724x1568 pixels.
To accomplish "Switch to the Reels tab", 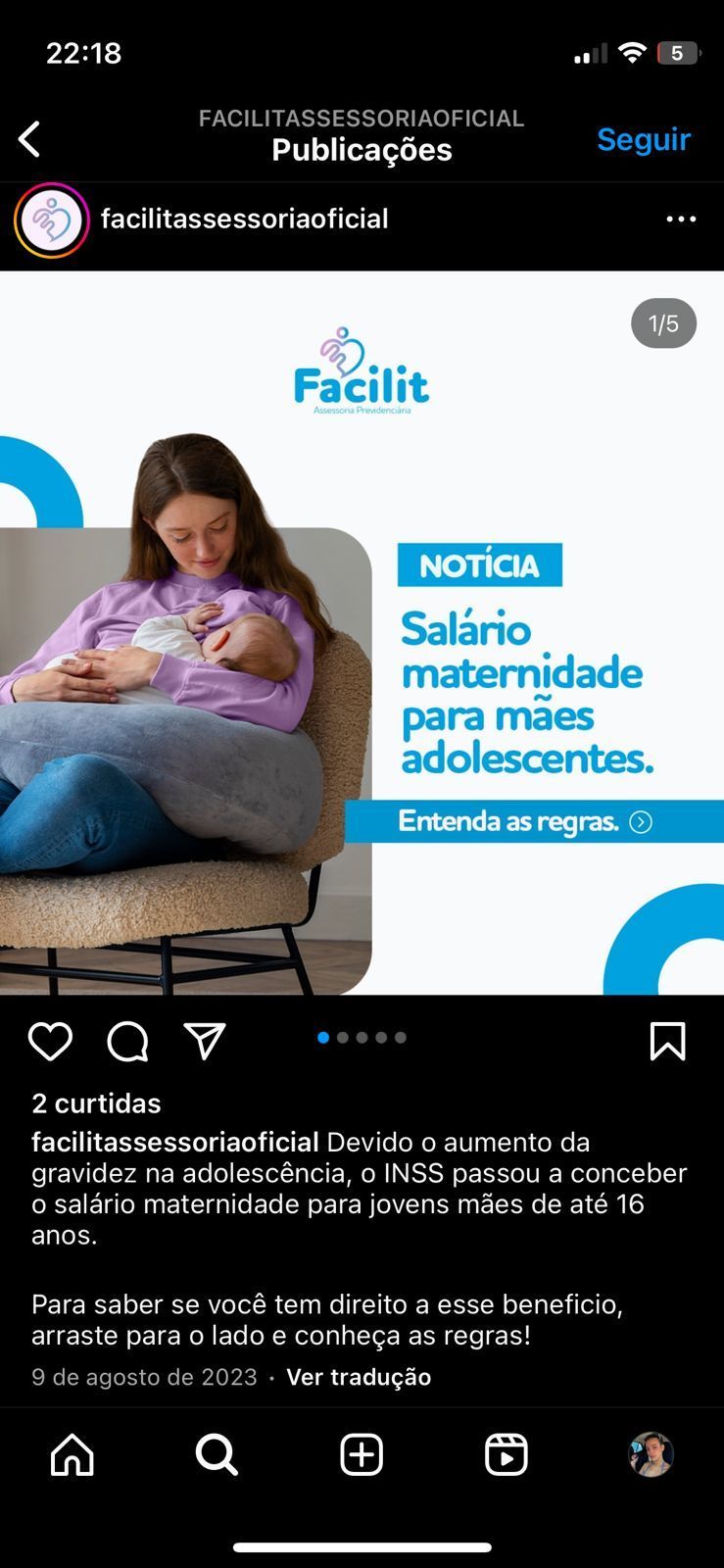I will (x=507, y=1454).
